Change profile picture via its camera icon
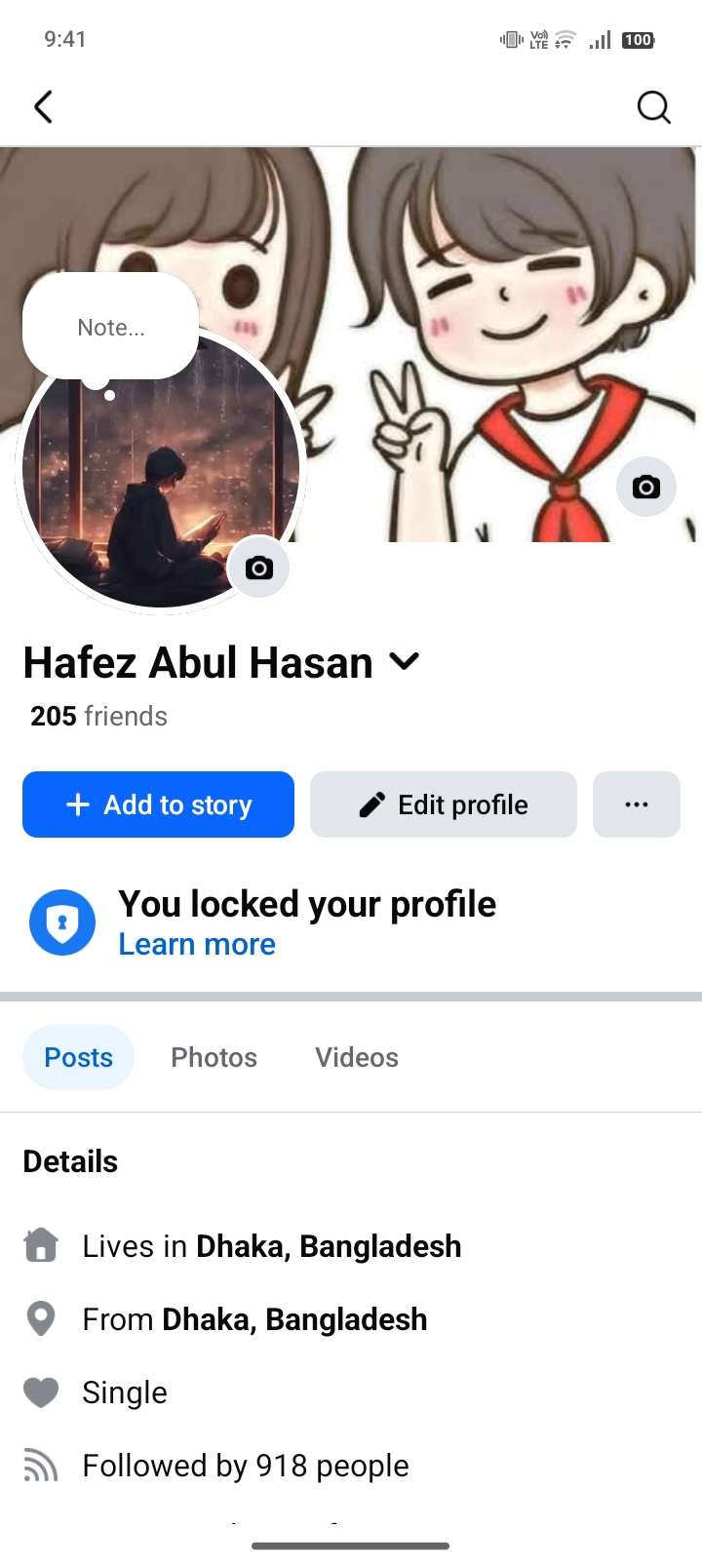The height and width of the screenshot is (1568, 702). coord(258,568)
